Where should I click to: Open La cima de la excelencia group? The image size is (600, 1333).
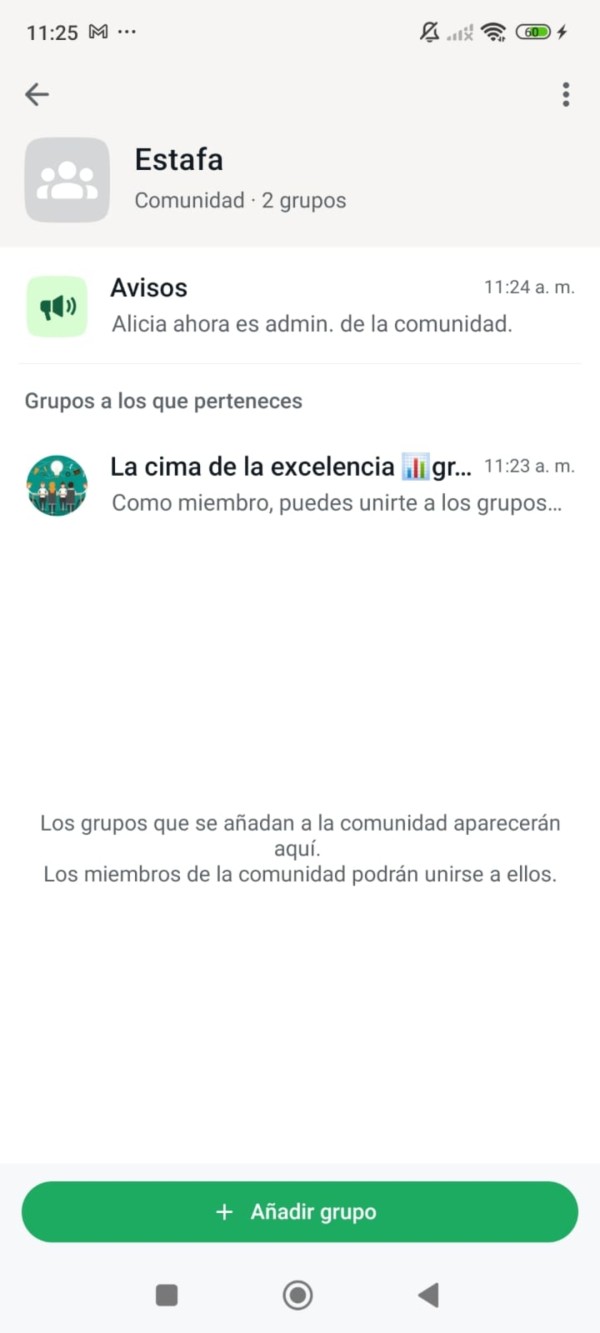coord(300,484)
